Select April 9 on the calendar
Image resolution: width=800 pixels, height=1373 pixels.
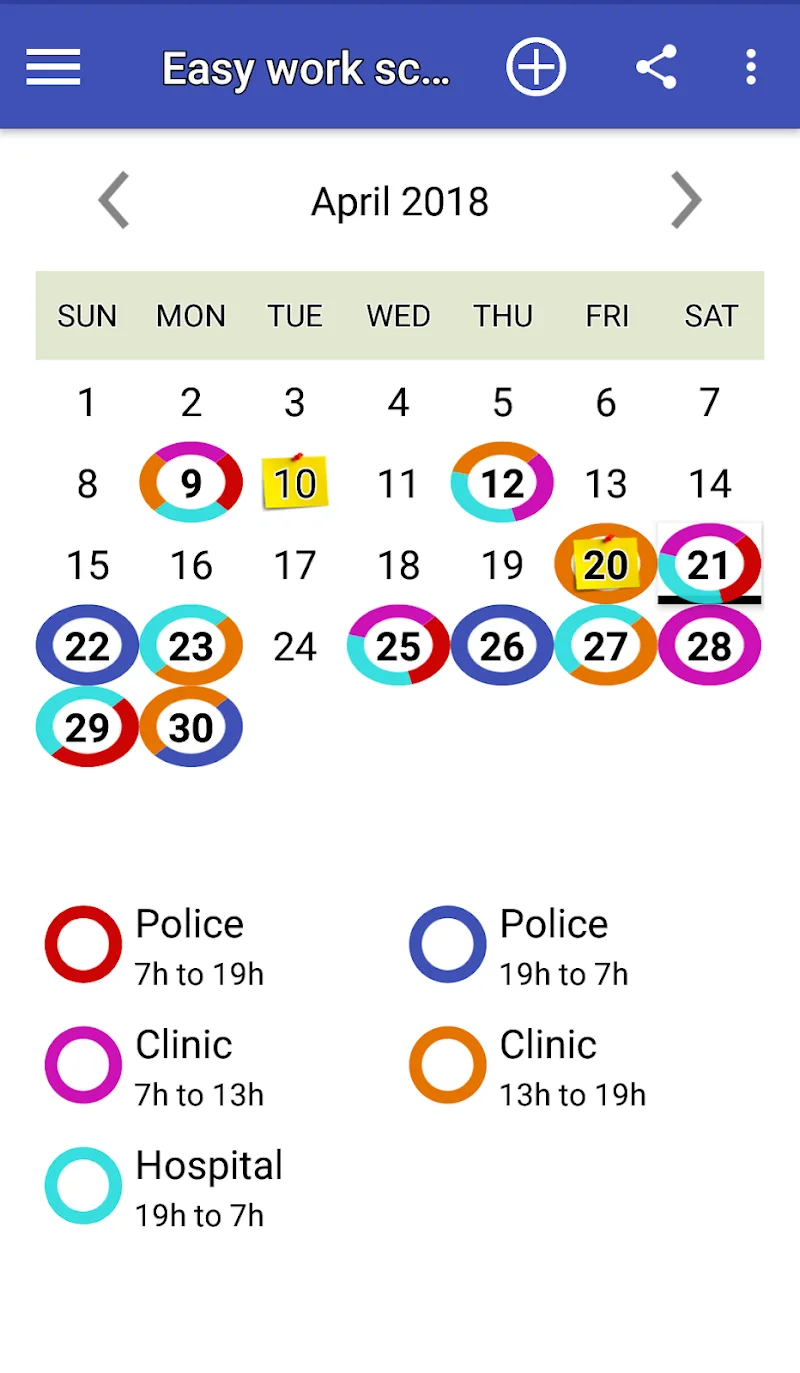click(191, 483)
